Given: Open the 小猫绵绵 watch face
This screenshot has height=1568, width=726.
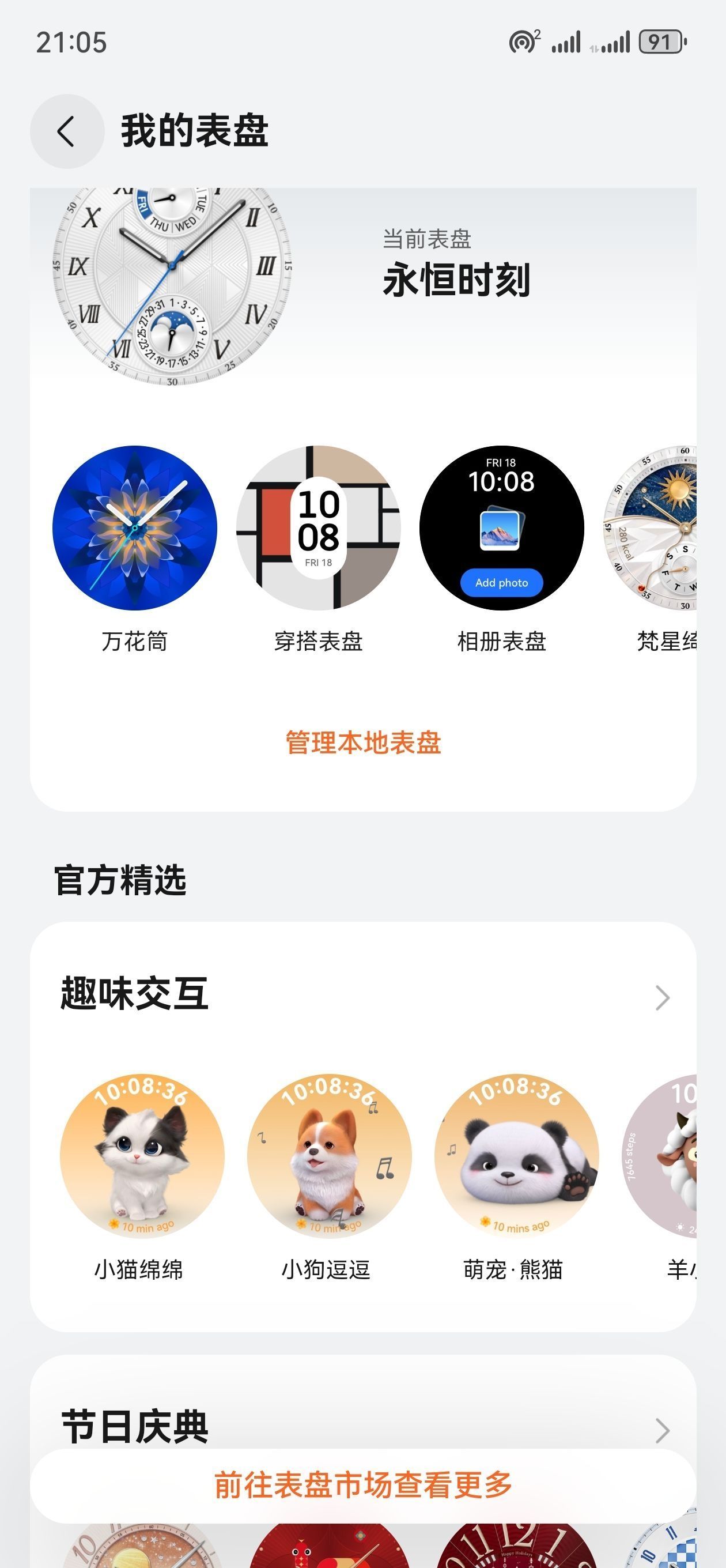Looking at the screenshot, I should [x=142, y=1155].
